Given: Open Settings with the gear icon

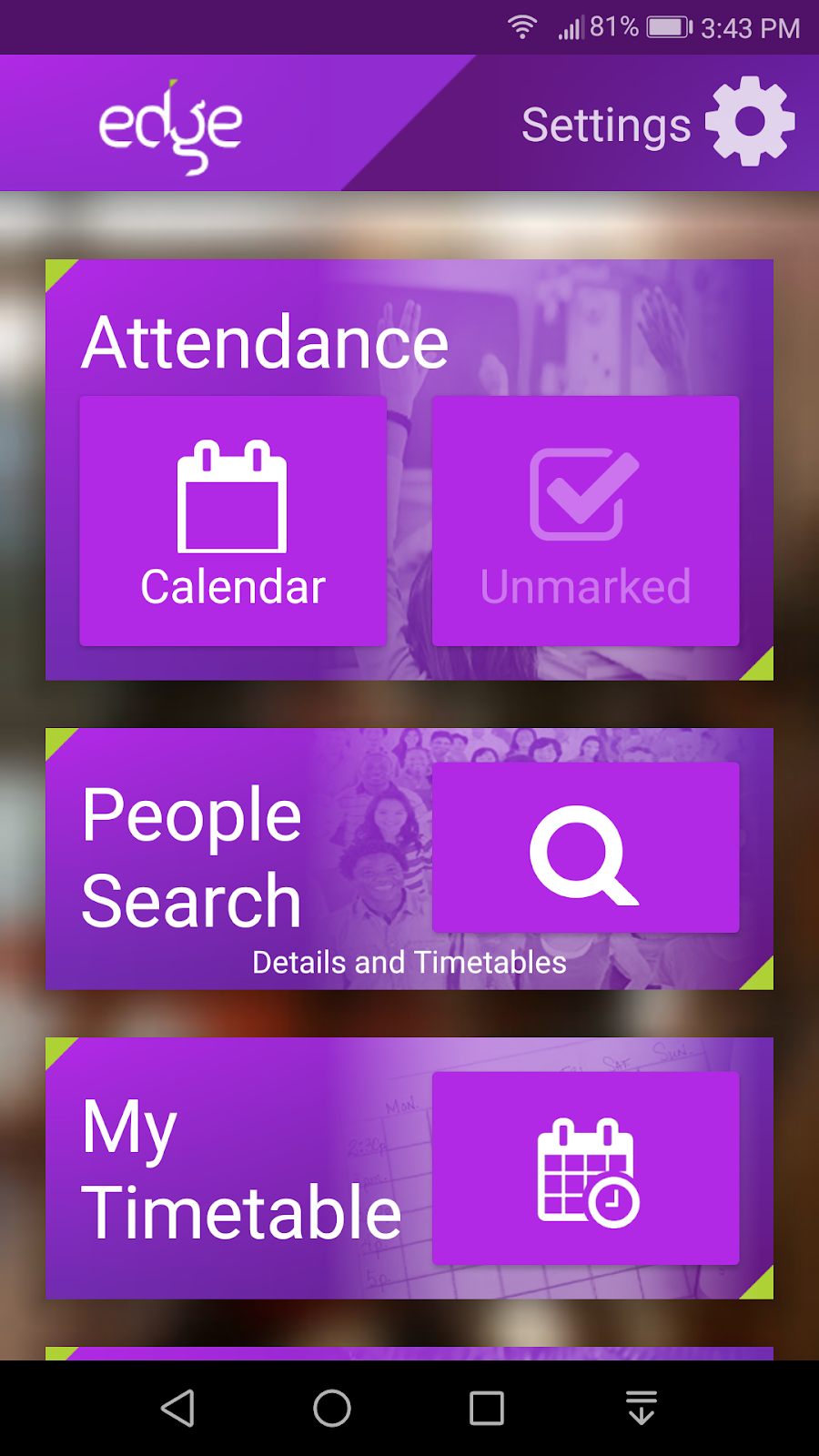Looking at the screenshot, I should 749,122.
